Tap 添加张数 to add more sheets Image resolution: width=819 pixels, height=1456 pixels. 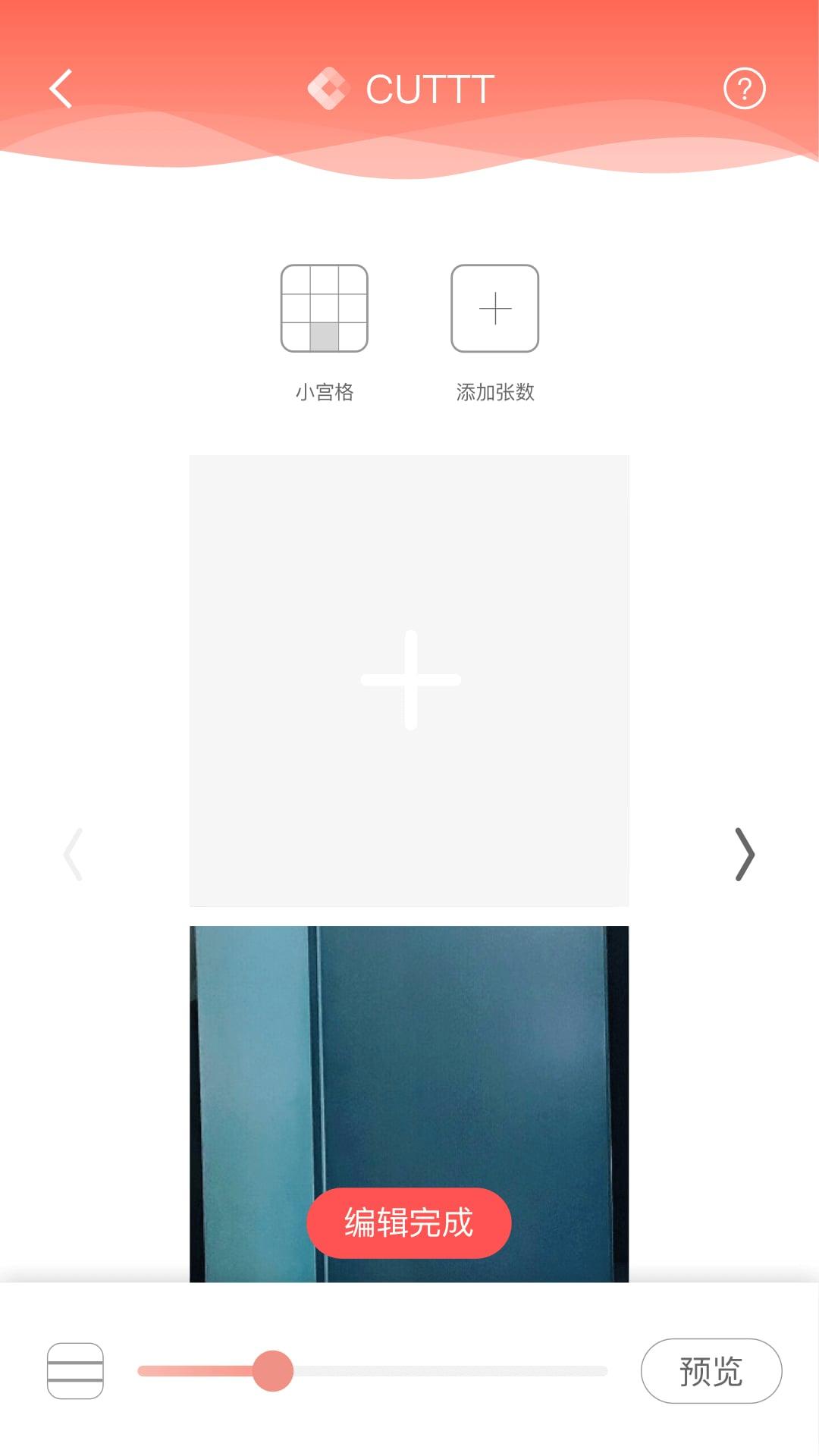[x=494, y=309]
